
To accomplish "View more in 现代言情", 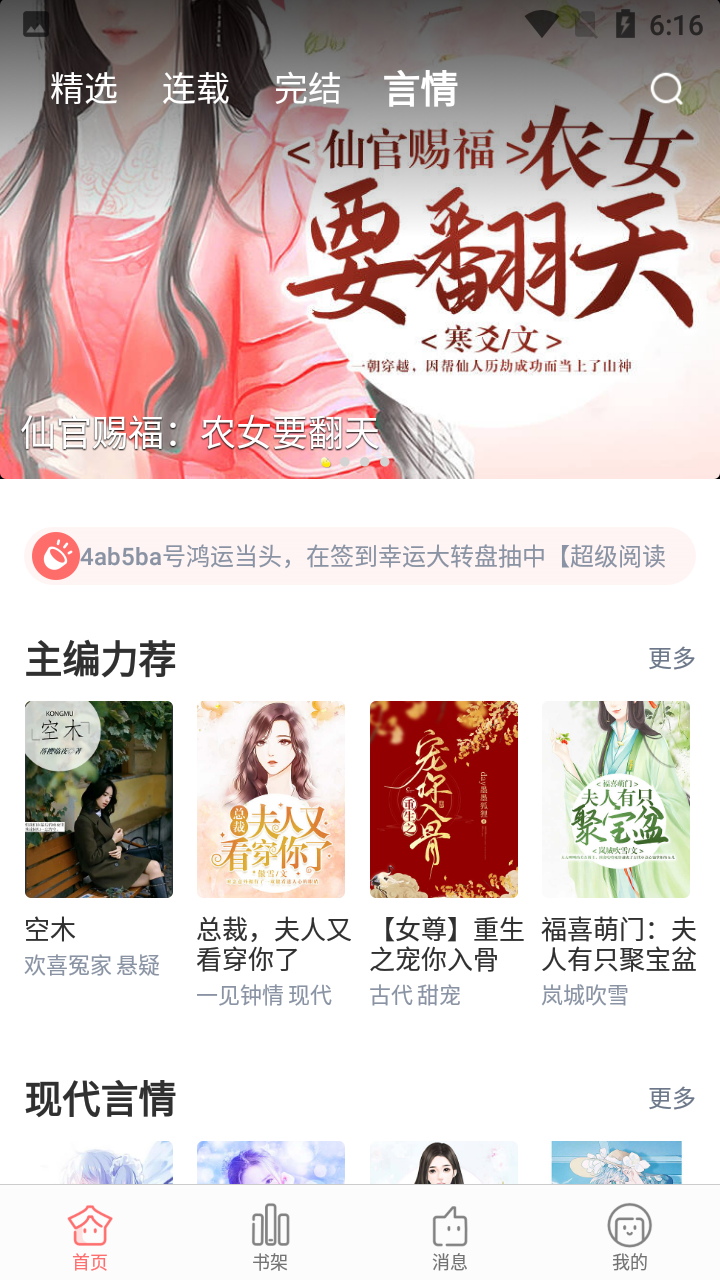I will (671, 1098).
